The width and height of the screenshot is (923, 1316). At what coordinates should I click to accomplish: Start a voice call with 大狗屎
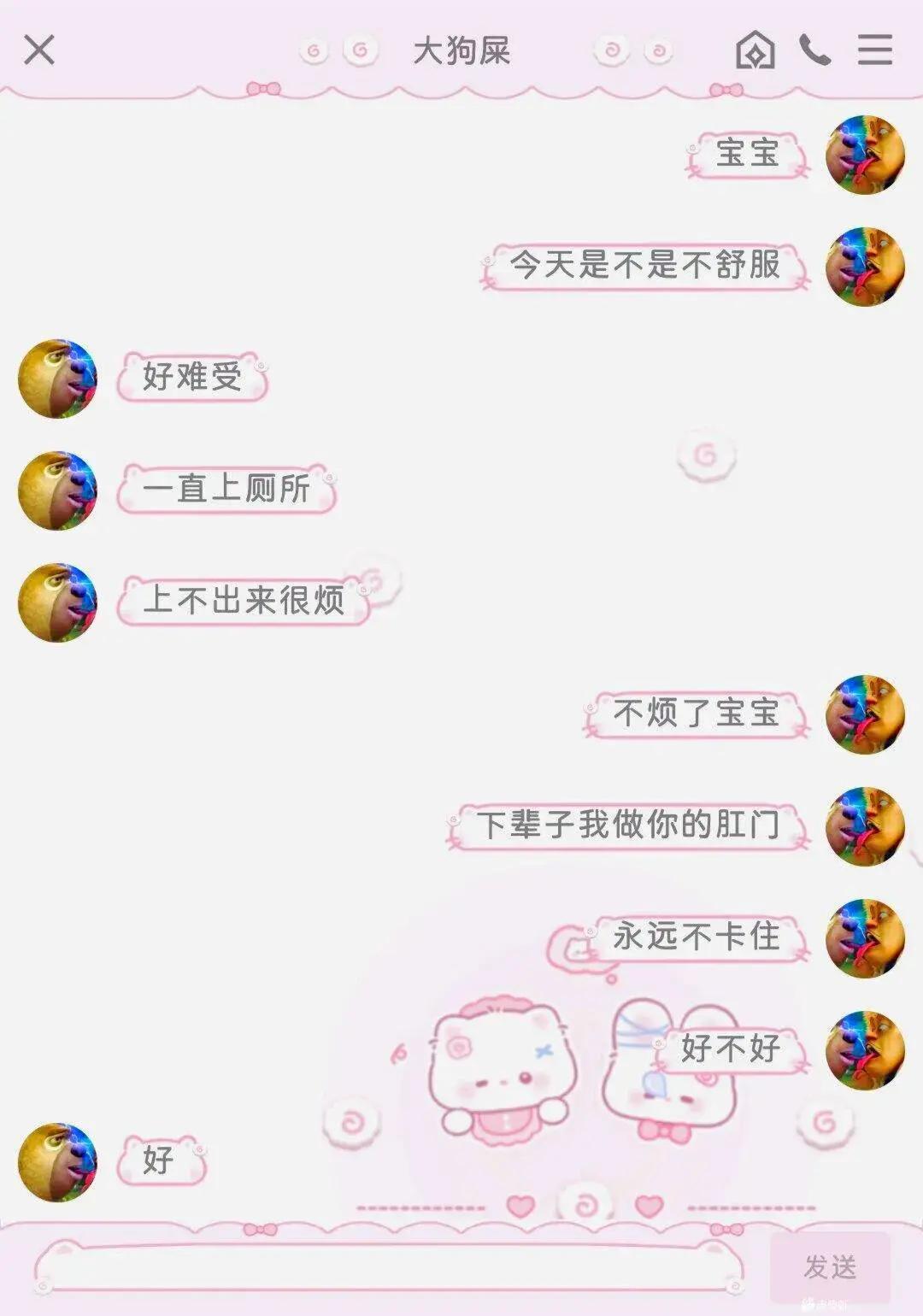pos(814,50)
